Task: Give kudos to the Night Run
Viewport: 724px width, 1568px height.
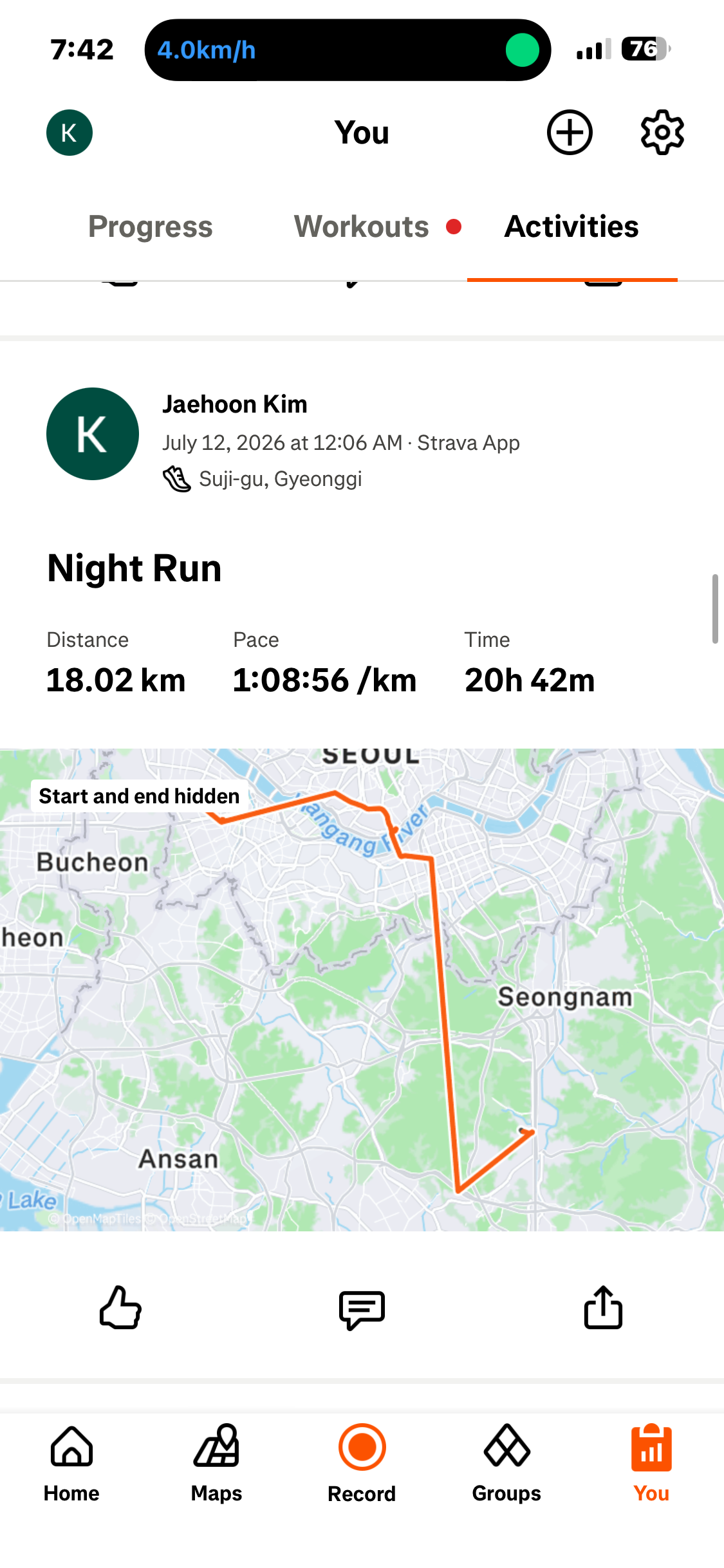Action: coord(120,1308)
